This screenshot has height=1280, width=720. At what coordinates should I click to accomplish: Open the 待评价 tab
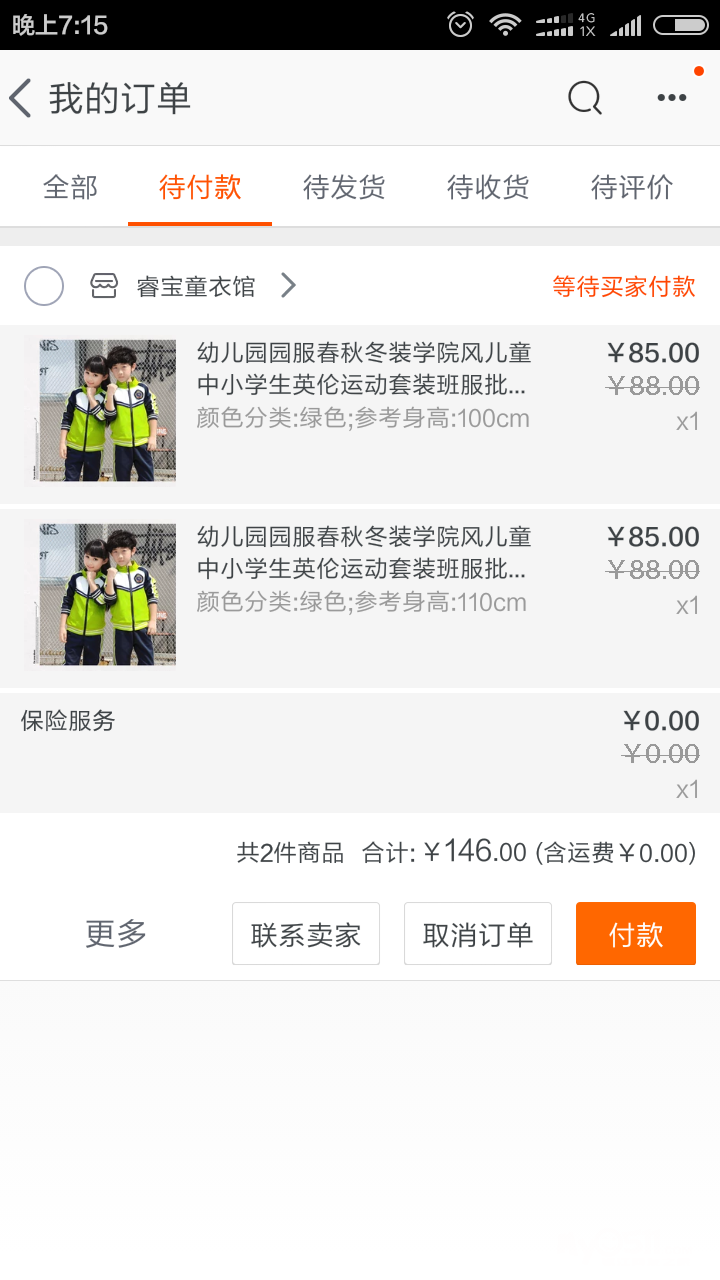(x=632, y=187)
